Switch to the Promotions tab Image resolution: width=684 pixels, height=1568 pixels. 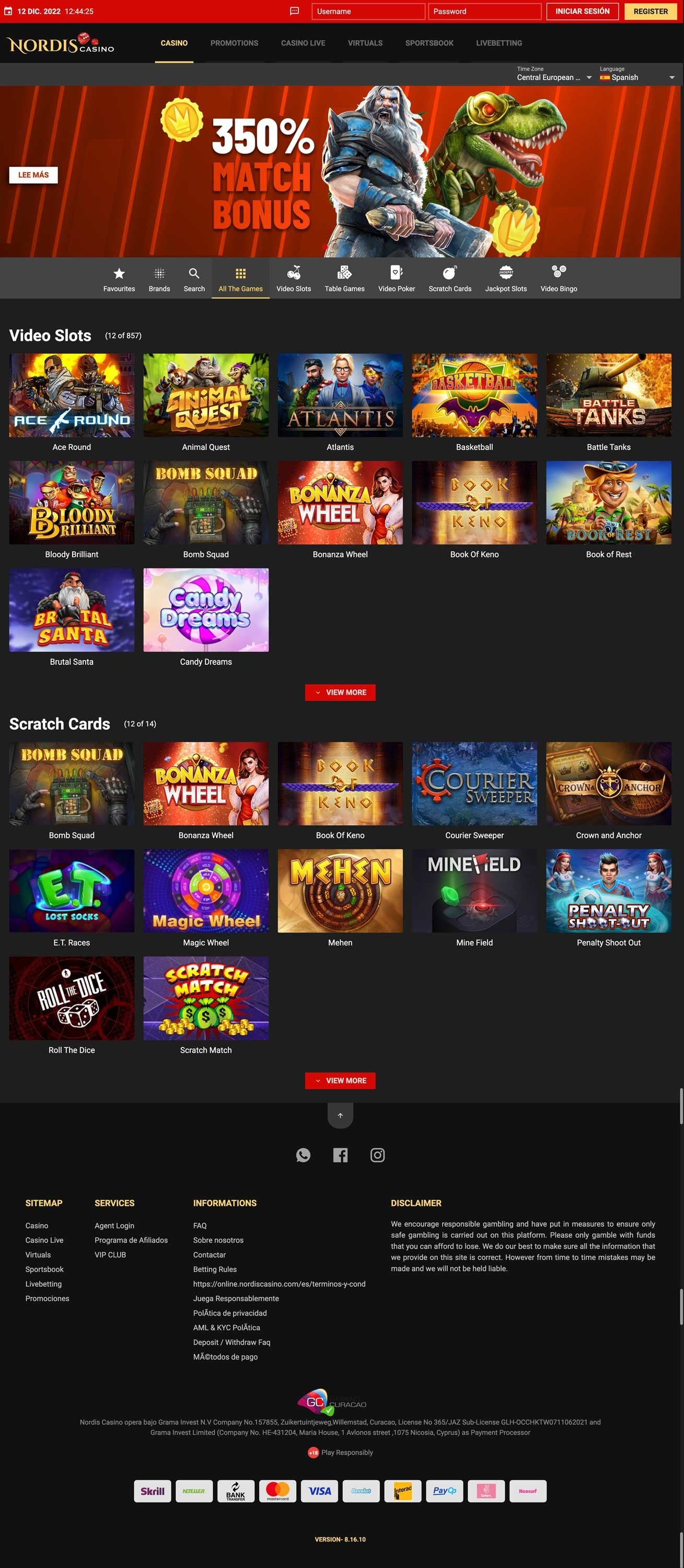tap(234, 43)
